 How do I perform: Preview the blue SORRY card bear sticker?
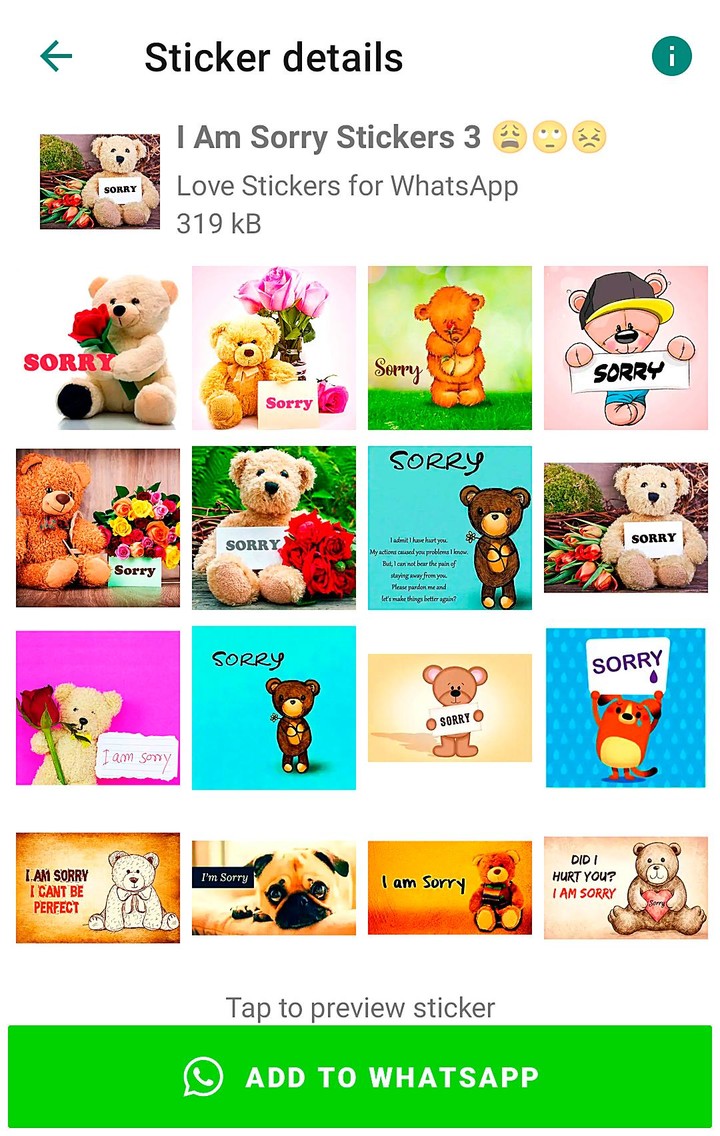[x=449, y=526]
